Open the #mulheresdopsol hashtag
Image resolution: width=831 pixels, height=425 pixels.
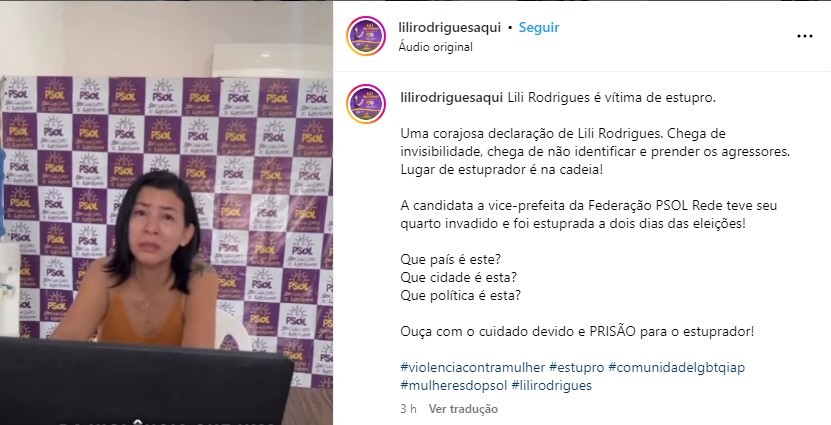[x=451, y=385]
